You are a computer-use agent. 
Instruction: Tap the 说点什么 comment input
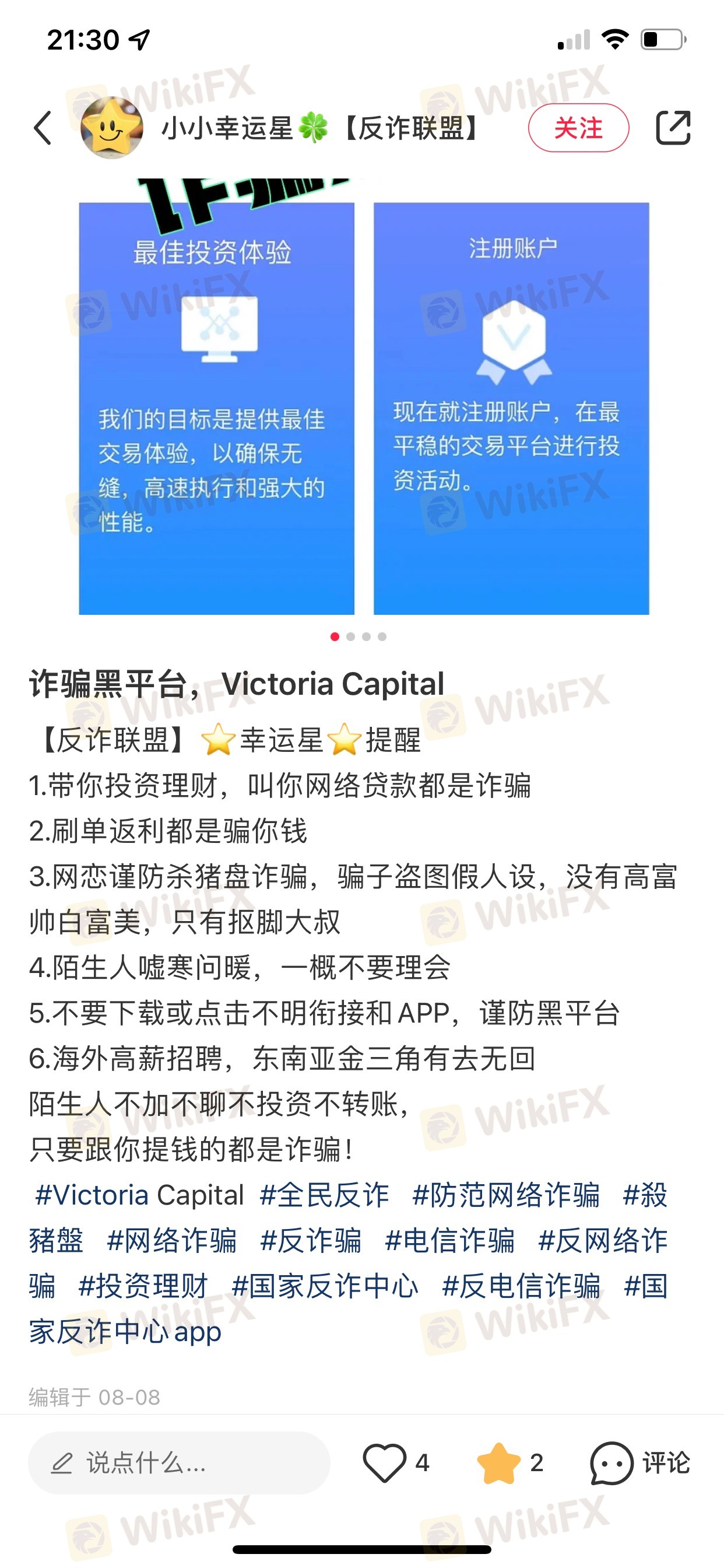(x=179, y=1462)
